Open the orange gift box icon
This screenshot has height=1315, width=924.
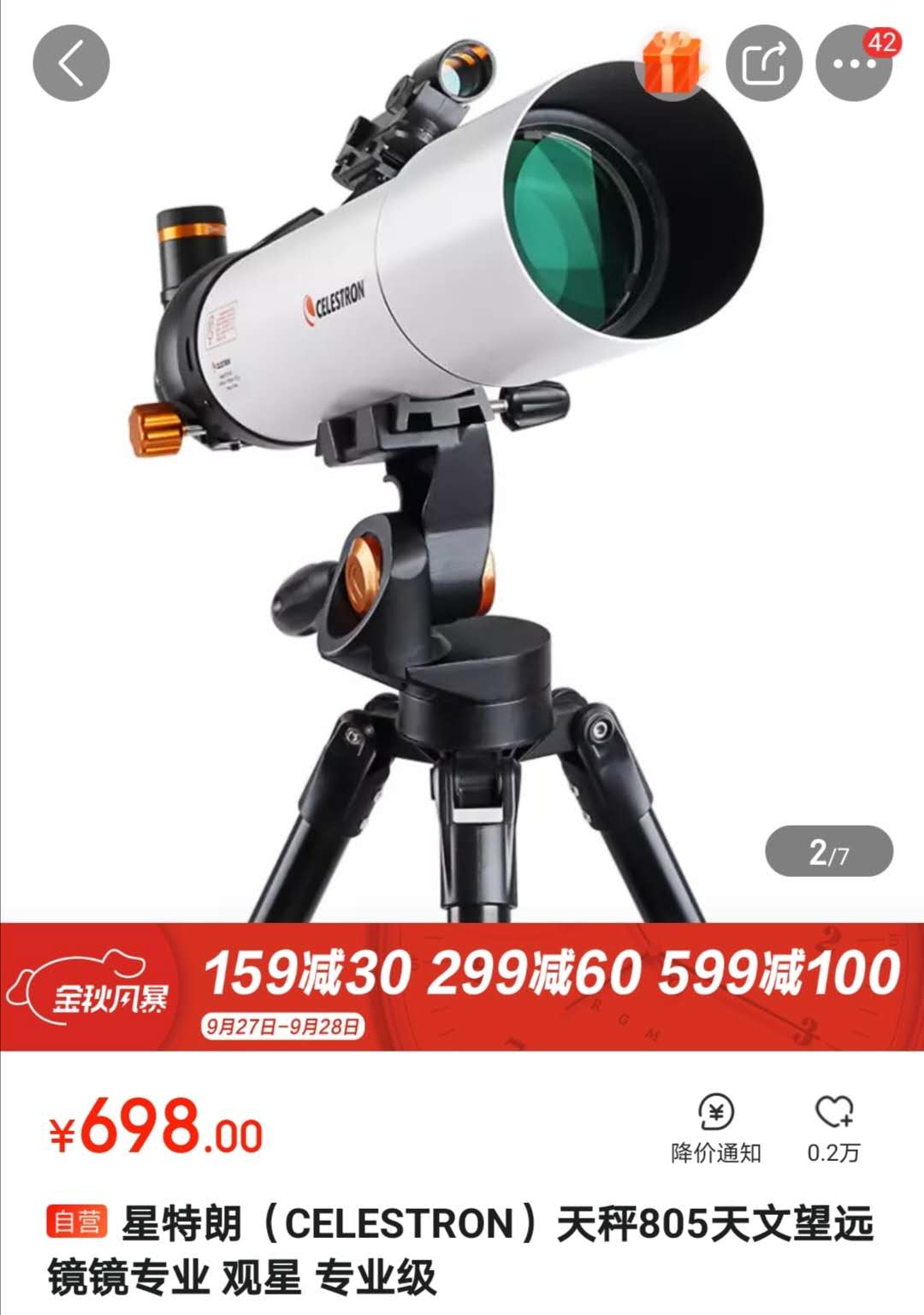click(x=673, y=62)
